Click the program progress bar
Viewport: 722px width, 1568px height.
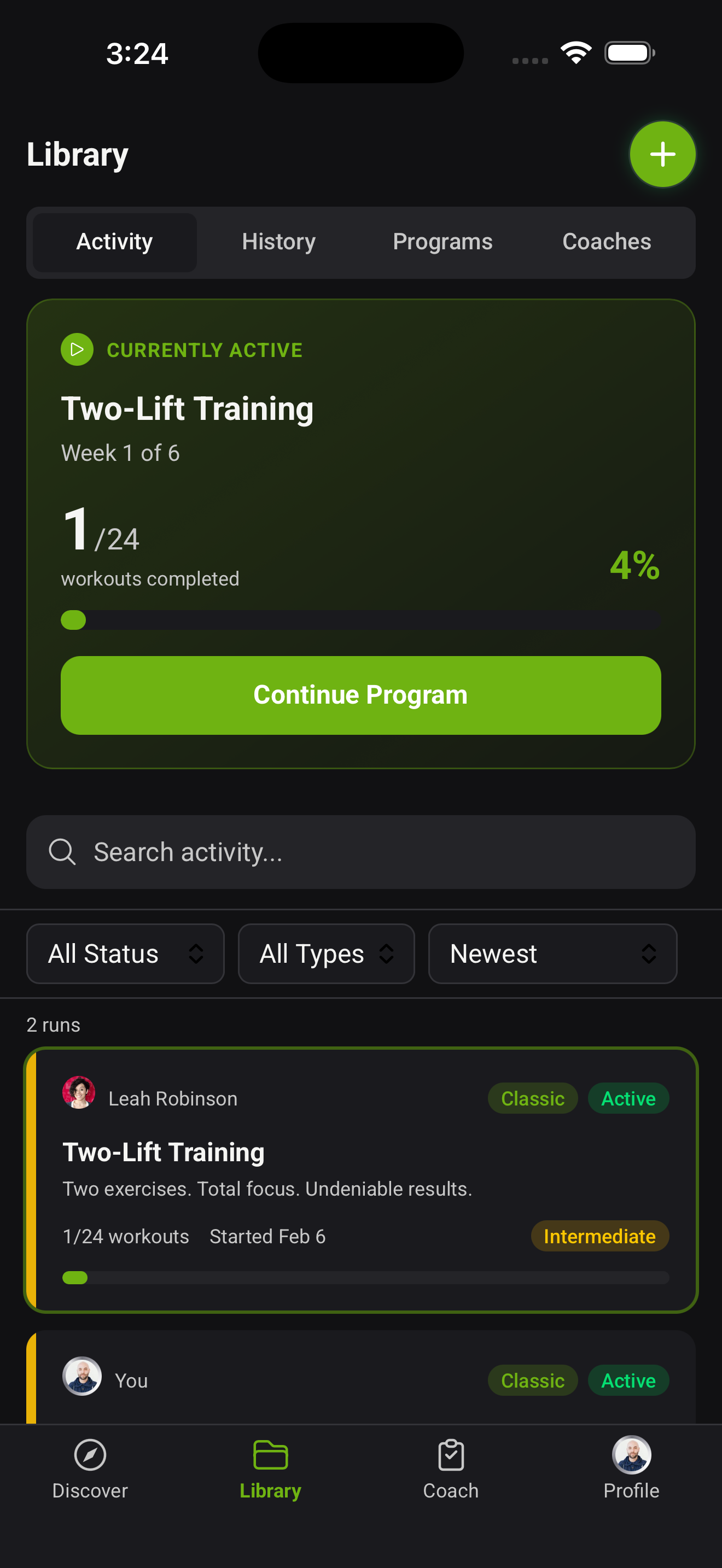tap(360, 619)
